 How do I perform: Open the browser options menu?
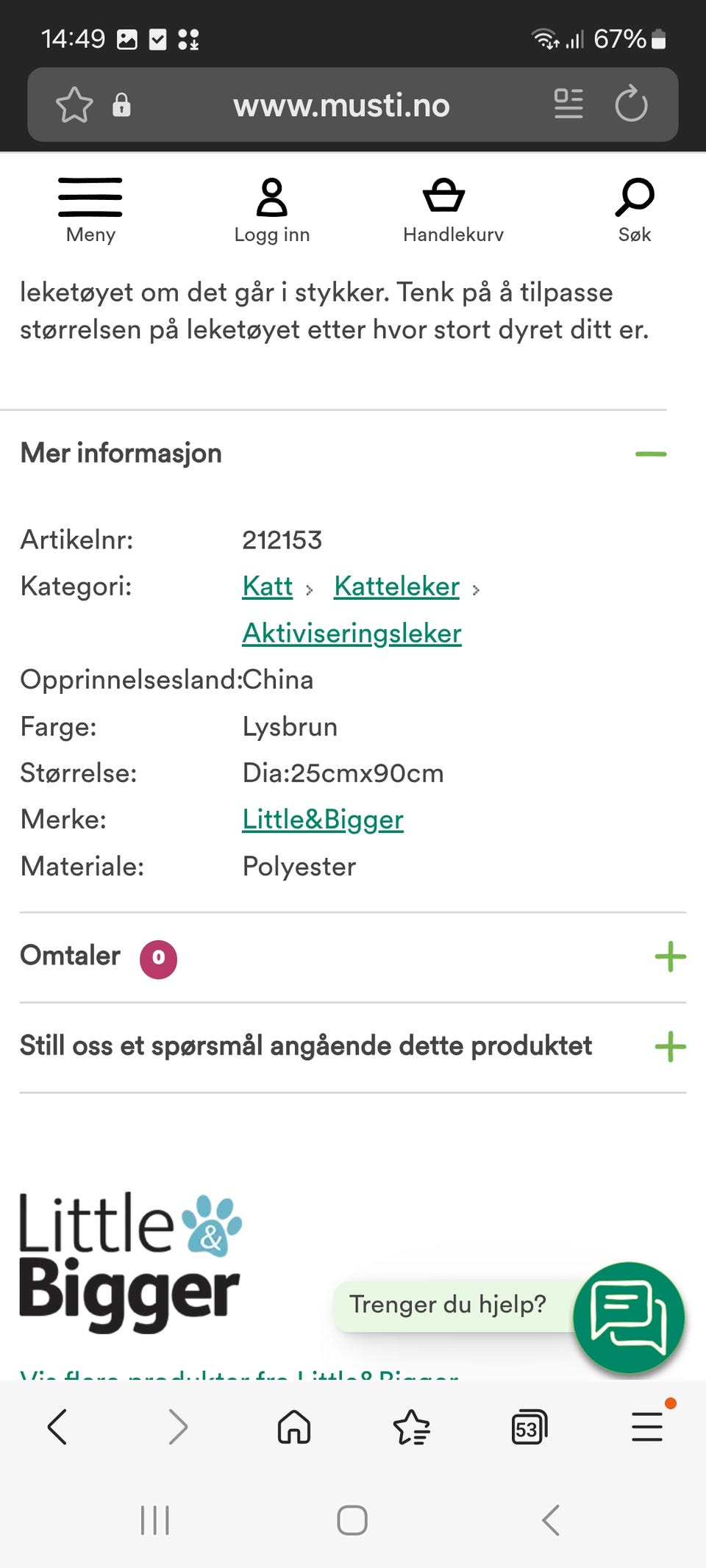[646, 1427]
